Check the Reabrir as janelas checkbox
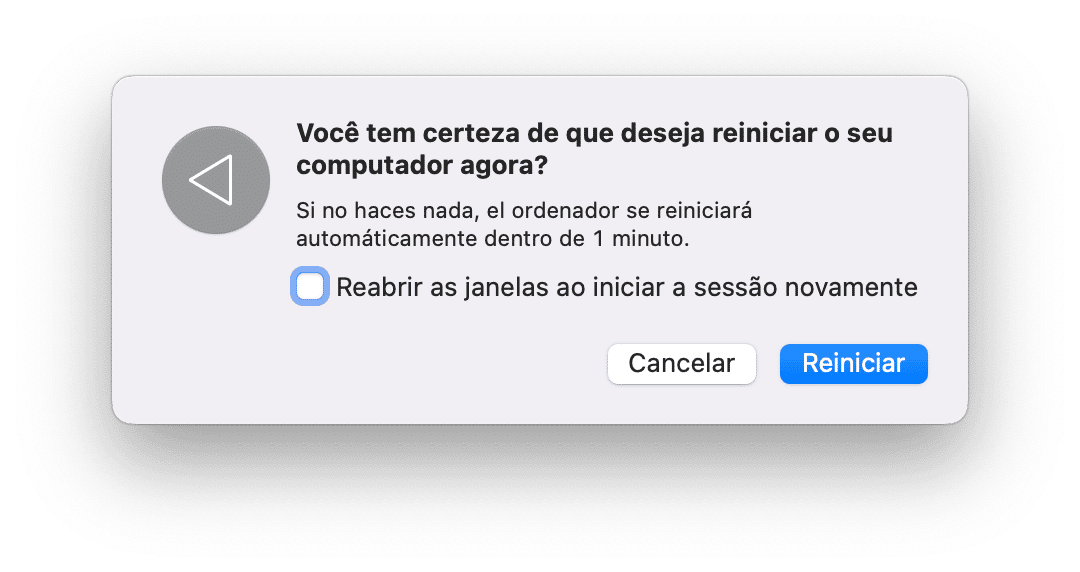Image resolution: width=1080 pixels, height=572 pixels. (310, 288)
